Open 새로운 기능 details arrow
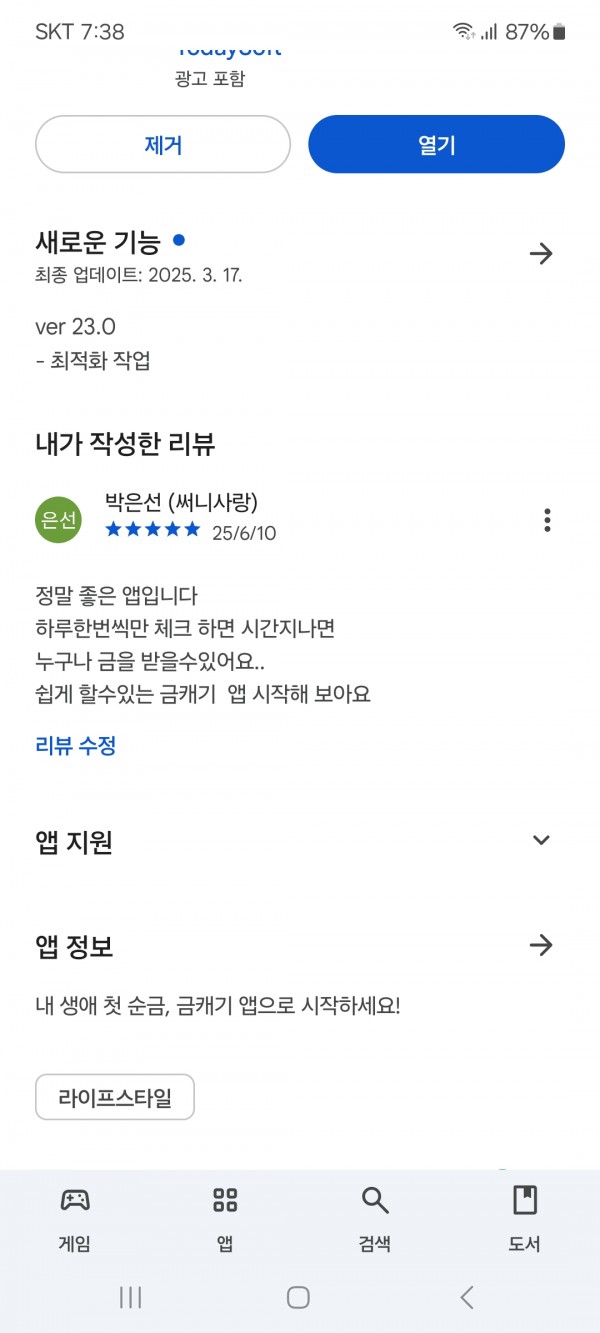Image resolution: width=600 pixels, height=1333 pixels. pos(541,254)
